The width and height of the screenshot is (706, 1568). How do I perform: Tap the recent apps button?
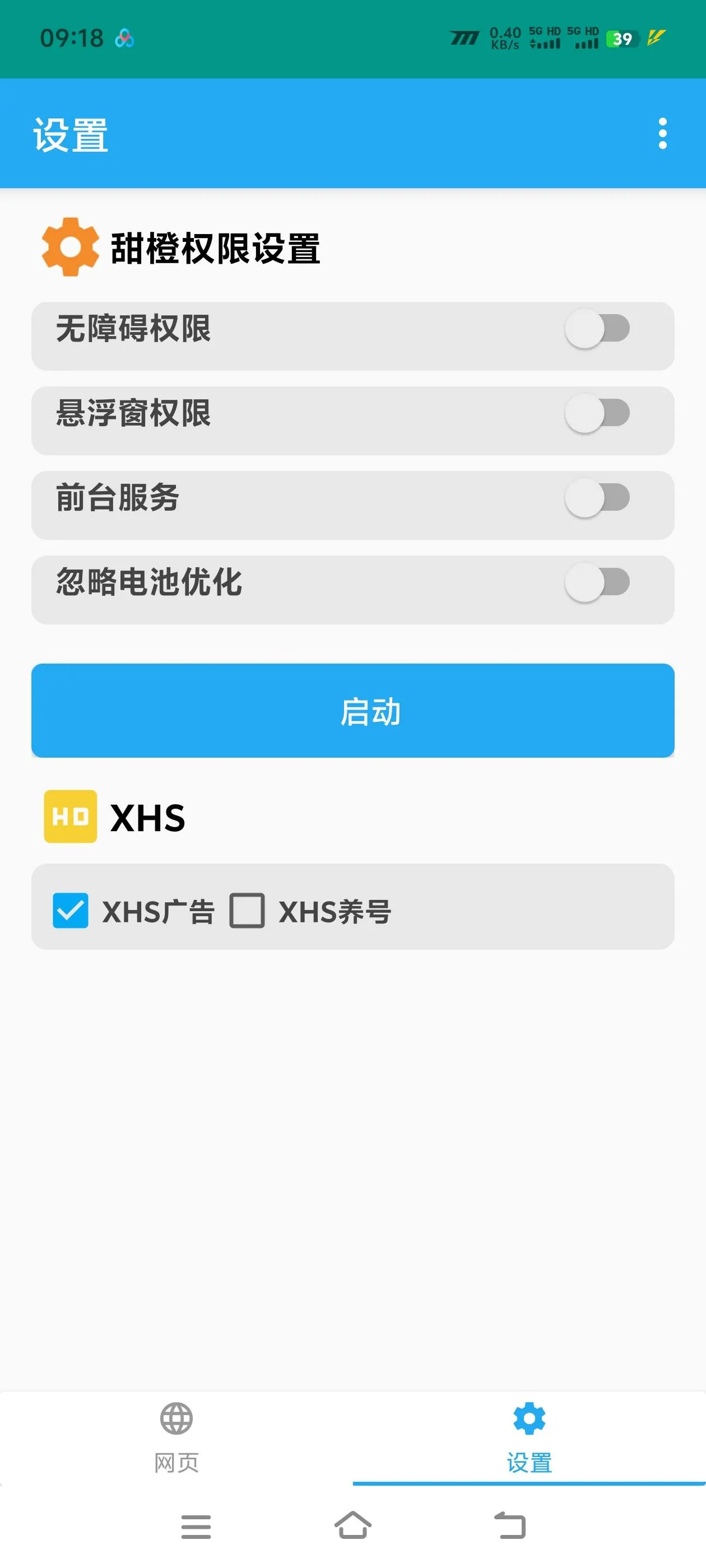point(196,1524)
